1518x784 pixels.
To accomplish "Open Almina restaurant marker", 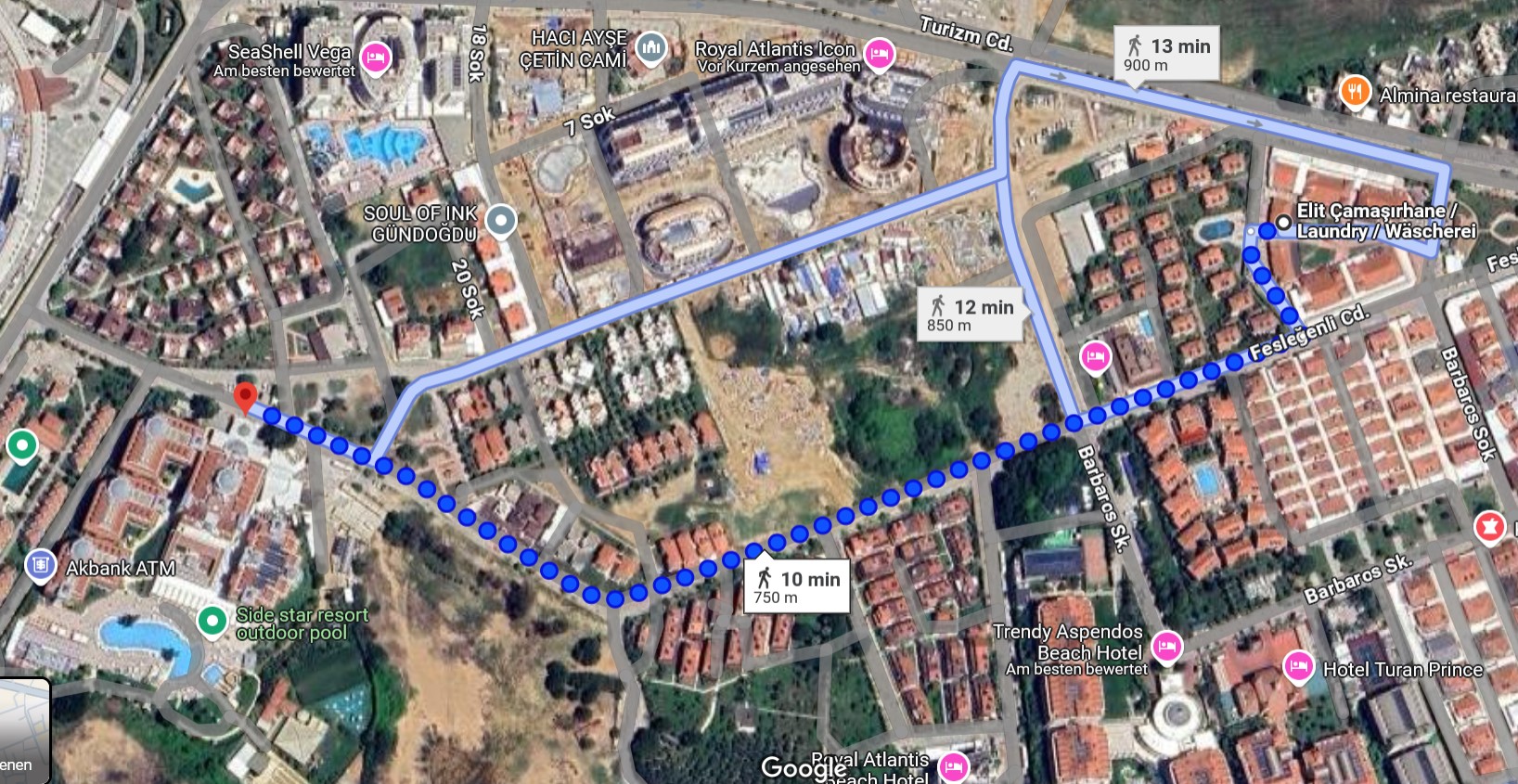I will 1355,93.
